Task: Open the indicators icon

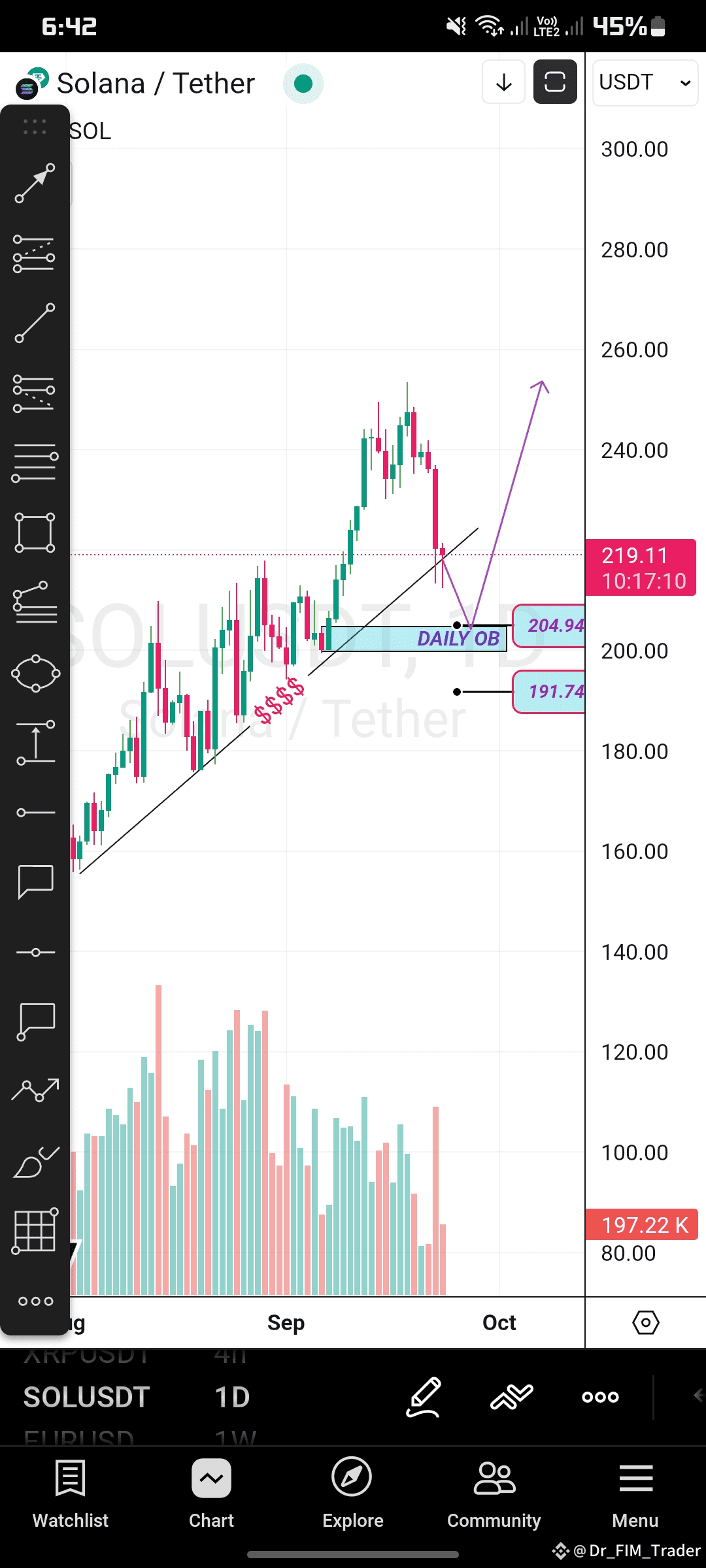Action: click(x=512, y=1397)
